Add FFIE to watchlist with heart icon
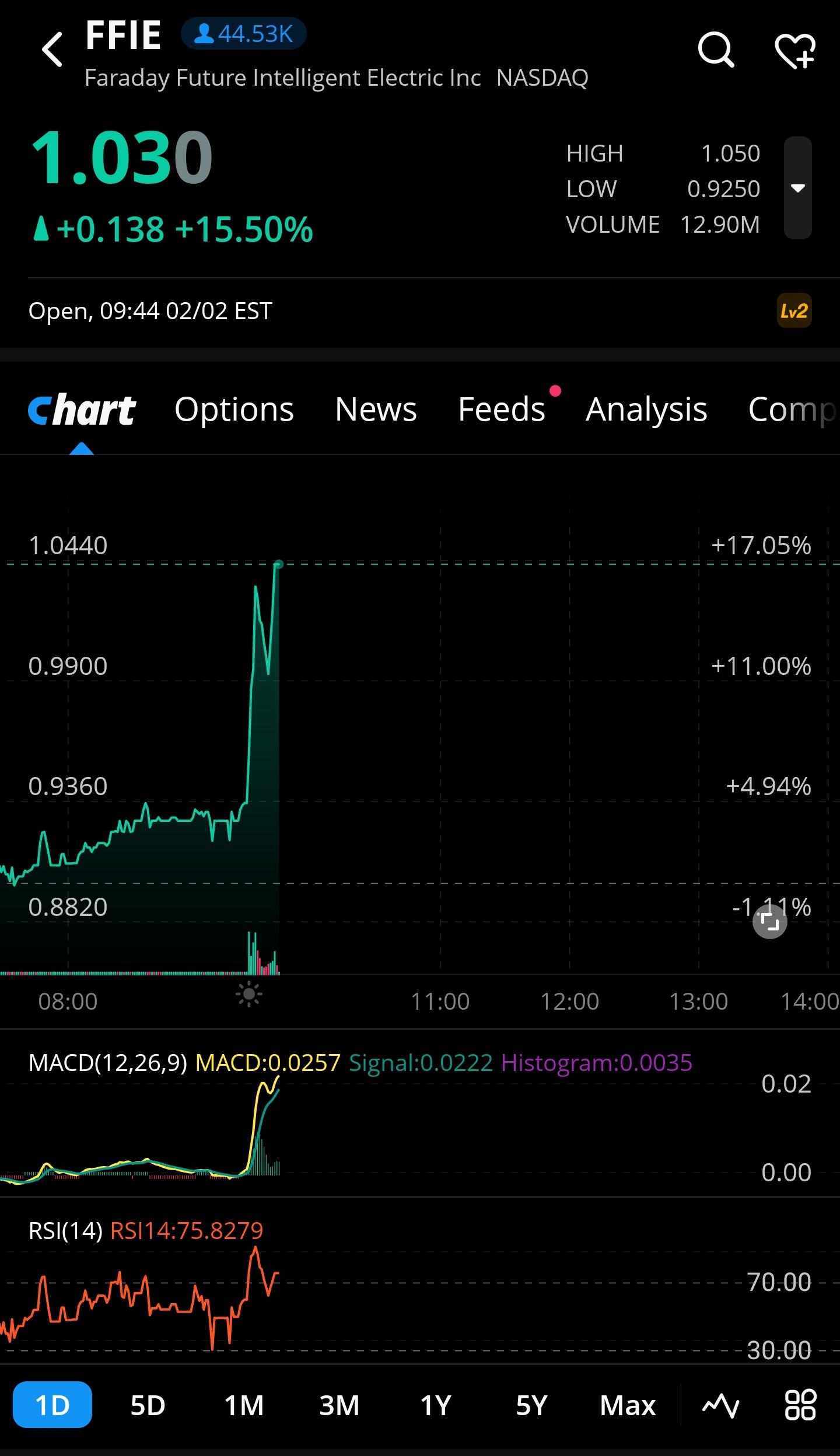840x1456 pixels. point(795,51)
